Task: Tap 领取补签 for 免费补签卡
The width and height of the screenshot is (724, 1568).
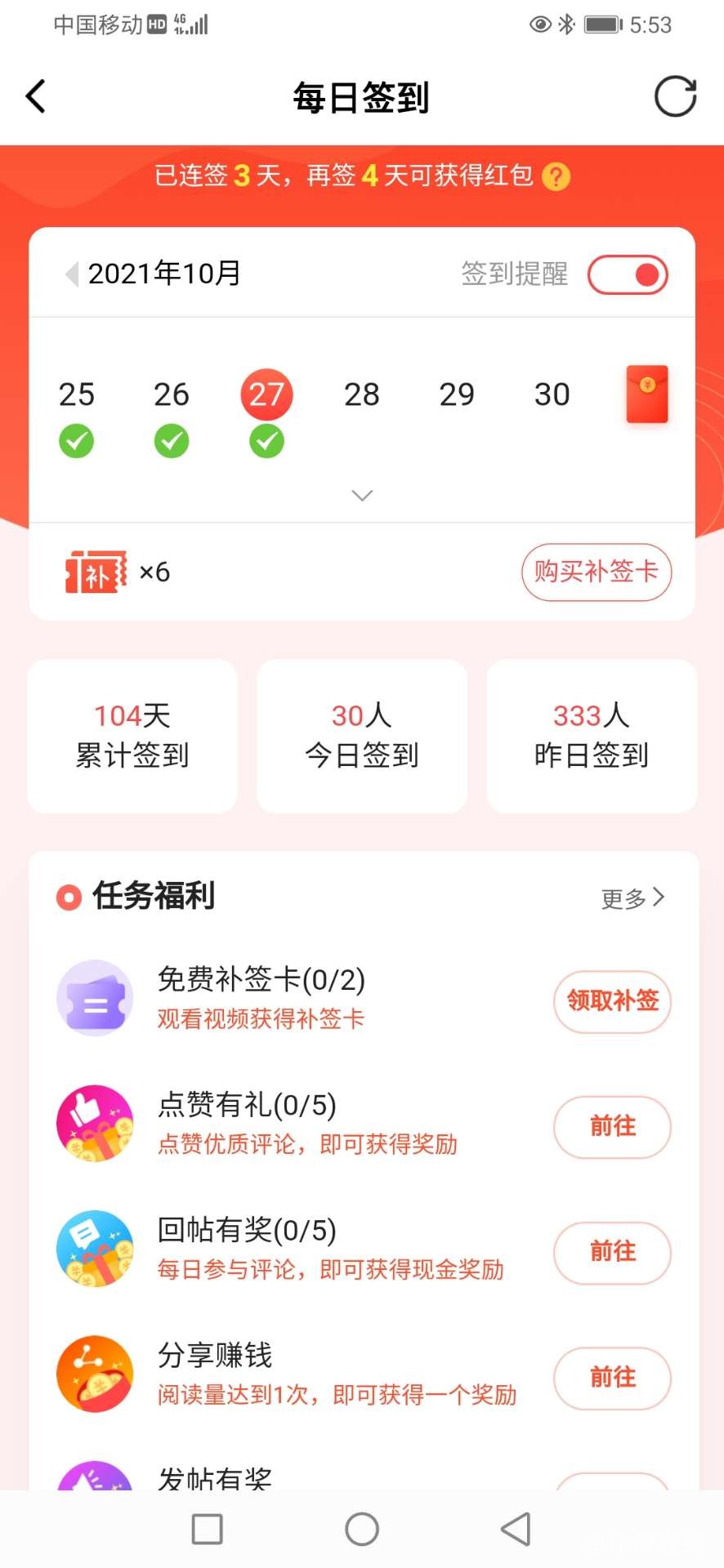Action: [x=612, y=1001]
